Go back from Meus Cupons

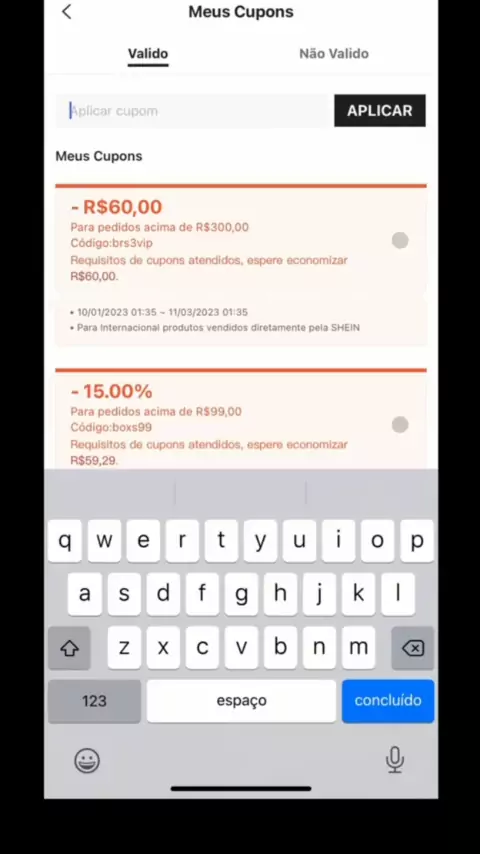tap(66, 11)
